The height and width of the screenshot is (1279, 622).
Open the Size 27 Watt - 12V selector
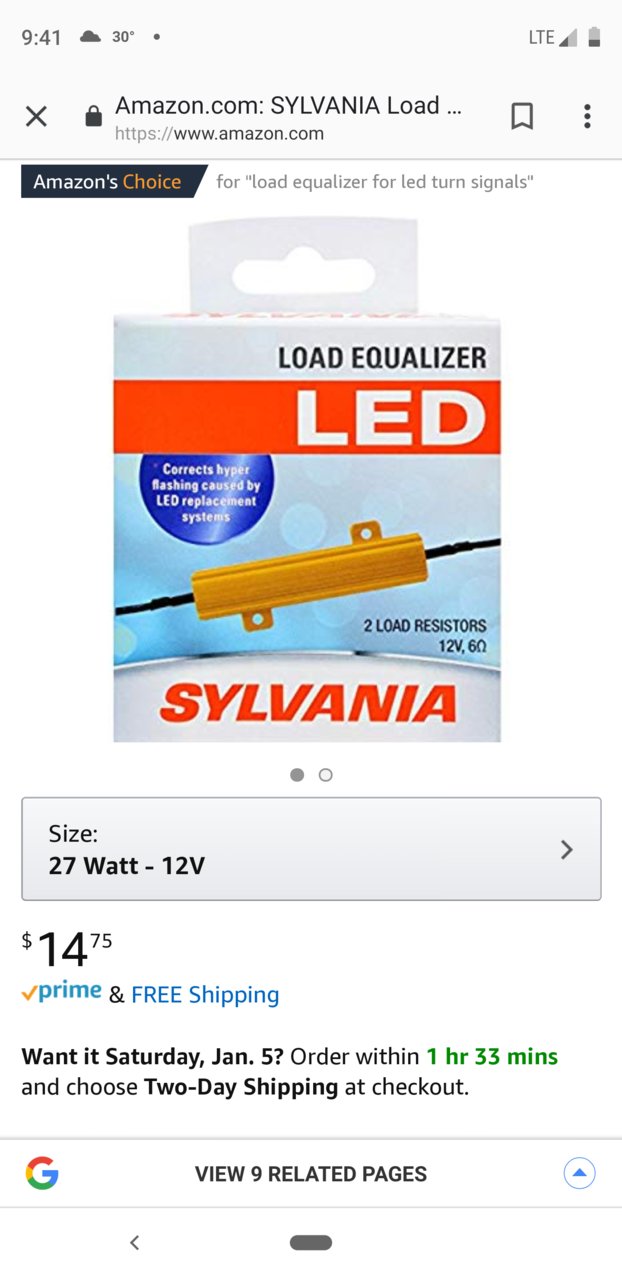coord(311,849)
